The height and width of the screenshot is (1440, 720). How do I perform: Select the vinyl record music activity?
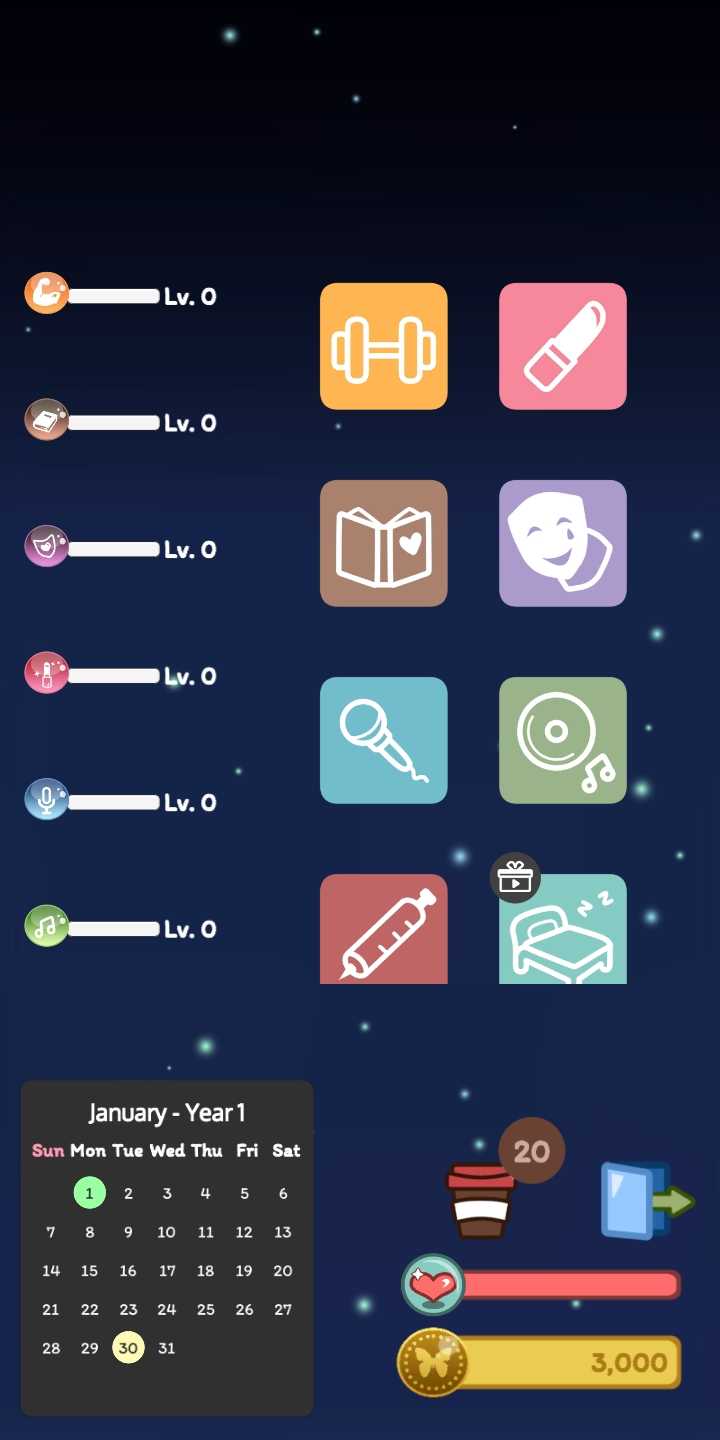pos(563,740)
